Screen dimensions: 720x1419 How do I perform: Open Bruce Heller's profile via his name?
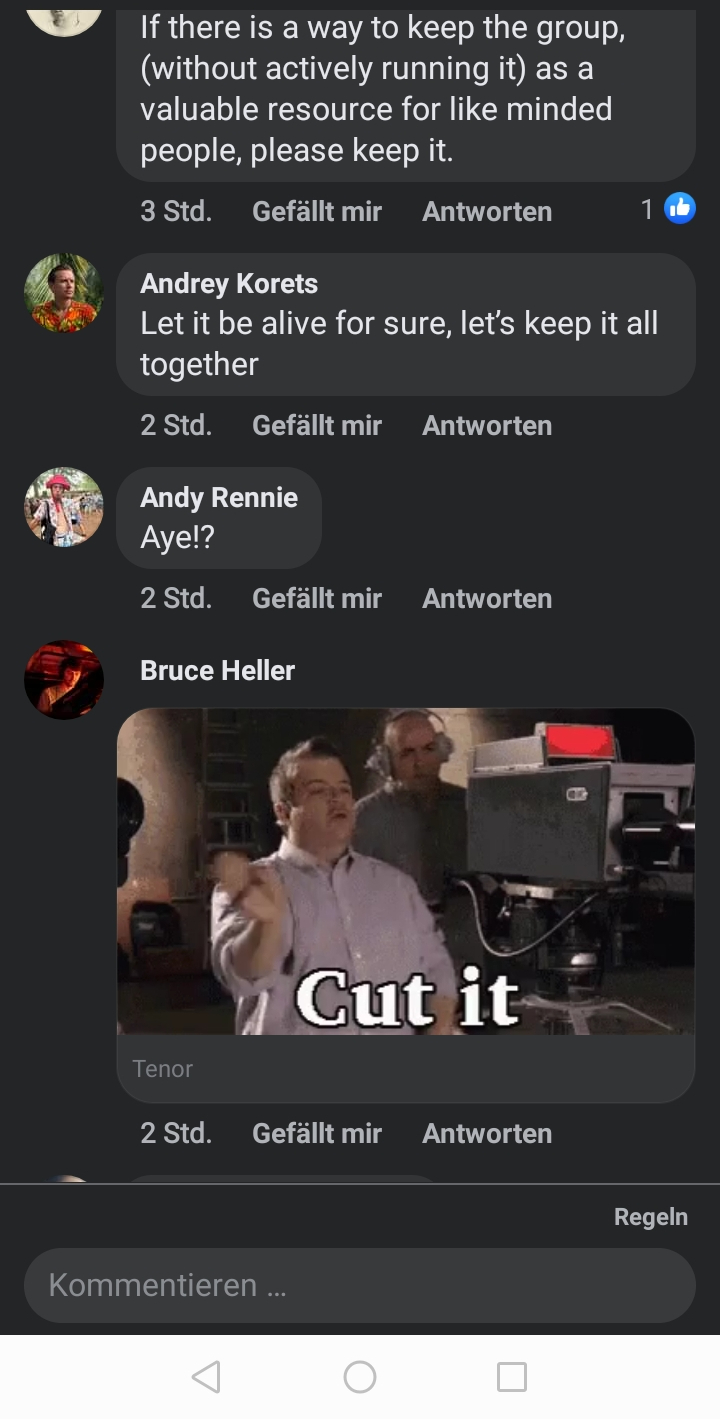point(217,670)
